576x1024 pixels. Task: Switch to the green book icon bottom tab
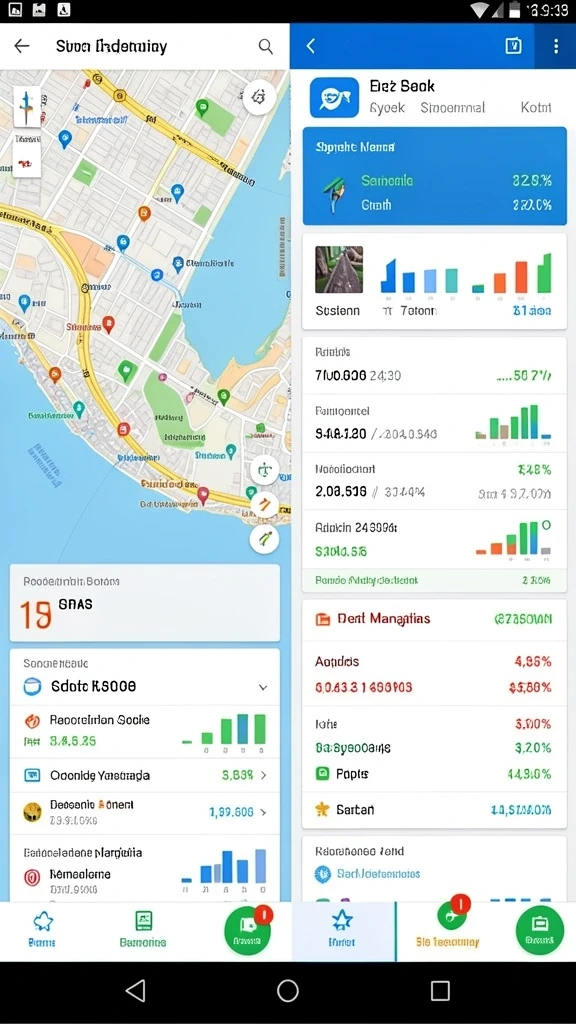(143, 930)
